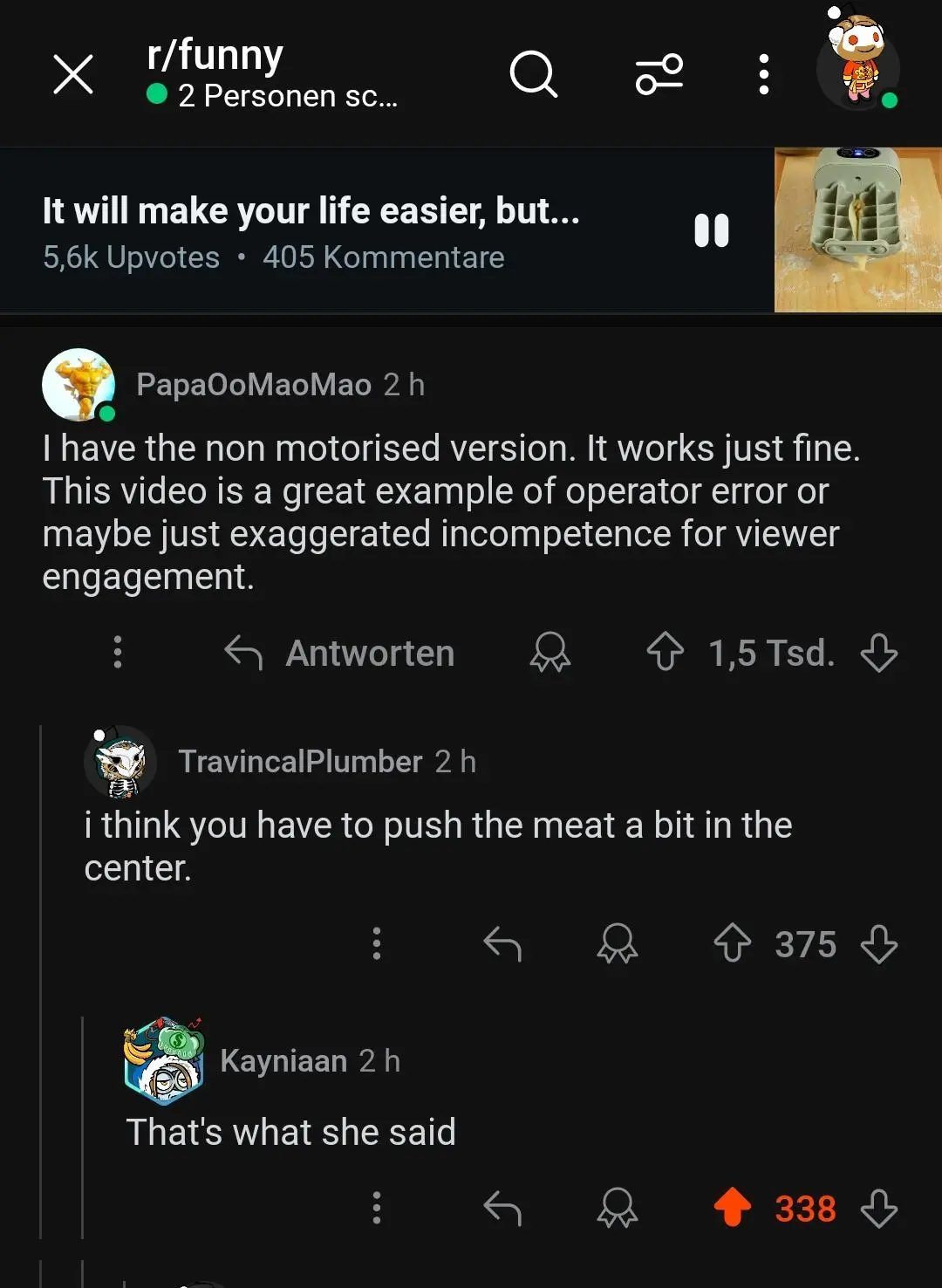Viewport: 942px width, 1288px height.
Task: Close the comment thread view
Action: (x=73, y=74)
